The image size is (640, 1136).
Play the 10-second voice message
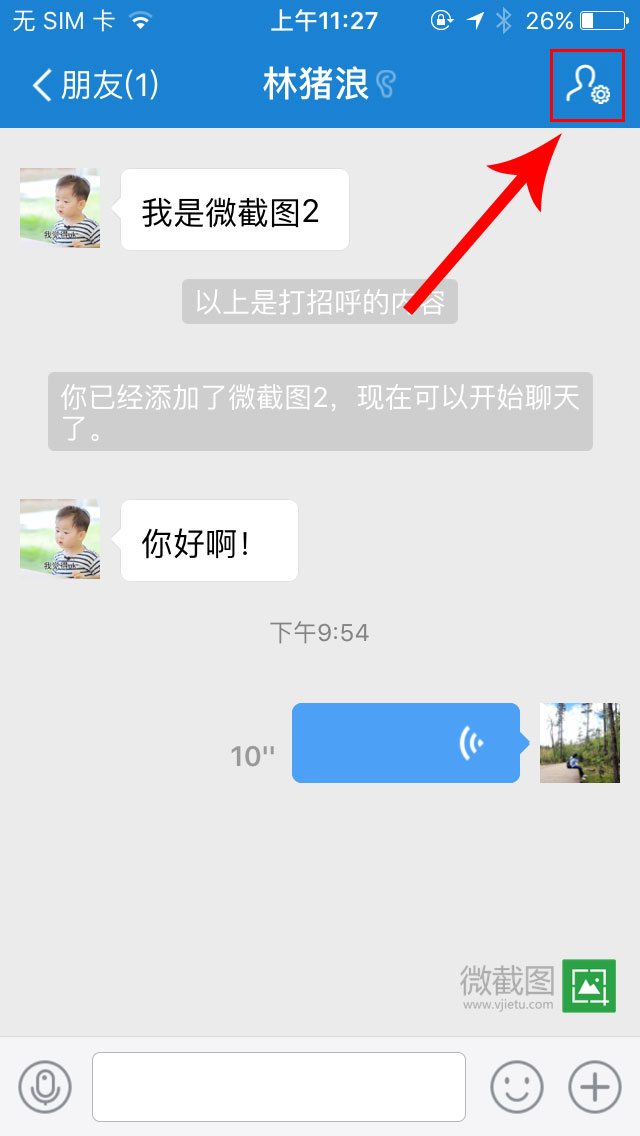tap(406, 743)
